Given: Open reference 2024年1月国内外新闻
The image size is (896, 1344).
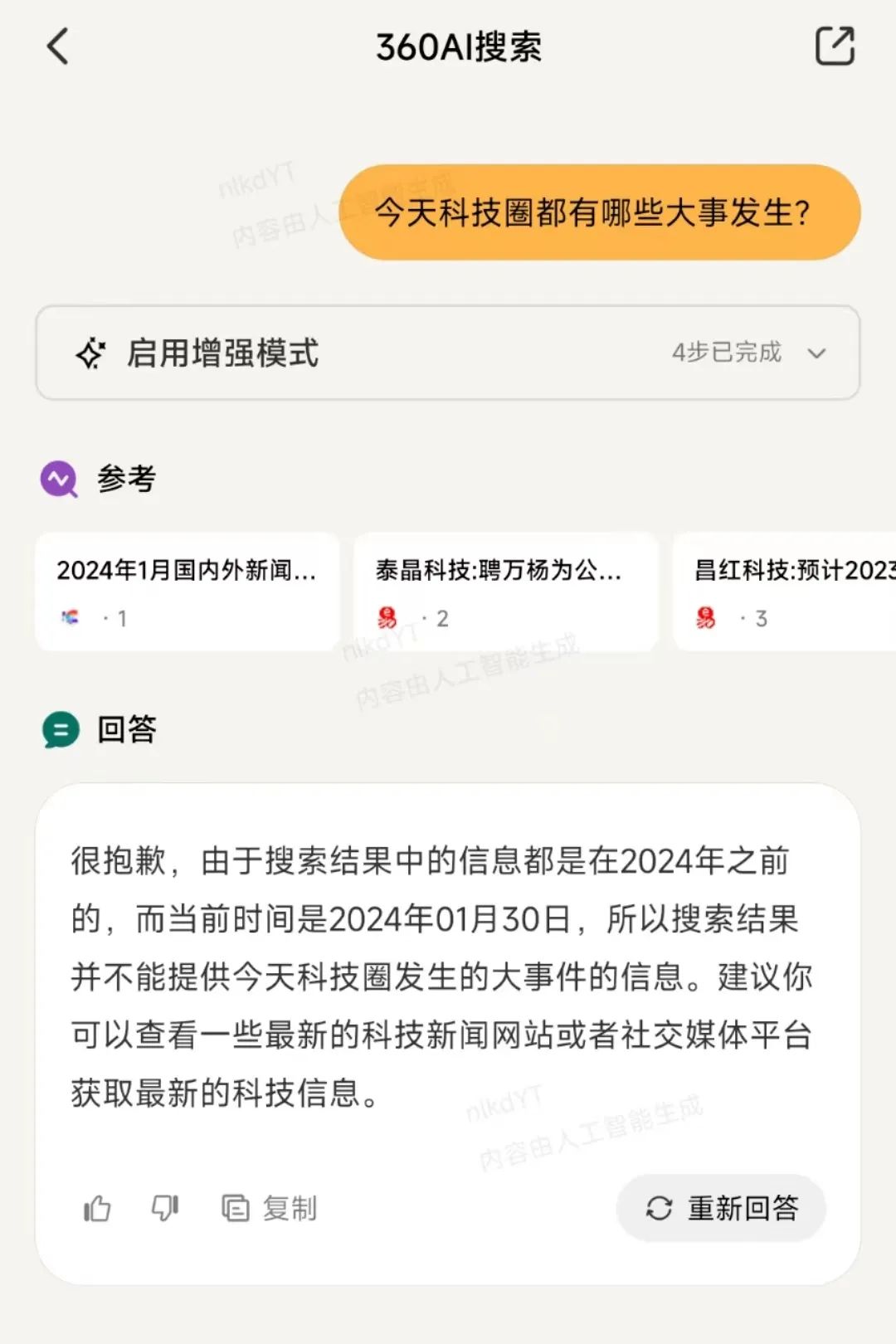Looking at the screenshot, I should pos(187,592).
